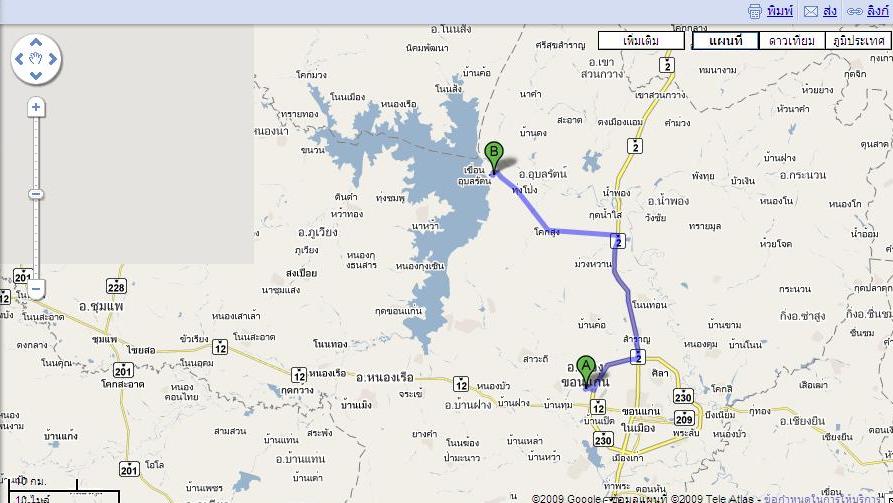Pan the map left with the arrow
Viewport: 893px width, 503px height.
pos(19,61)
